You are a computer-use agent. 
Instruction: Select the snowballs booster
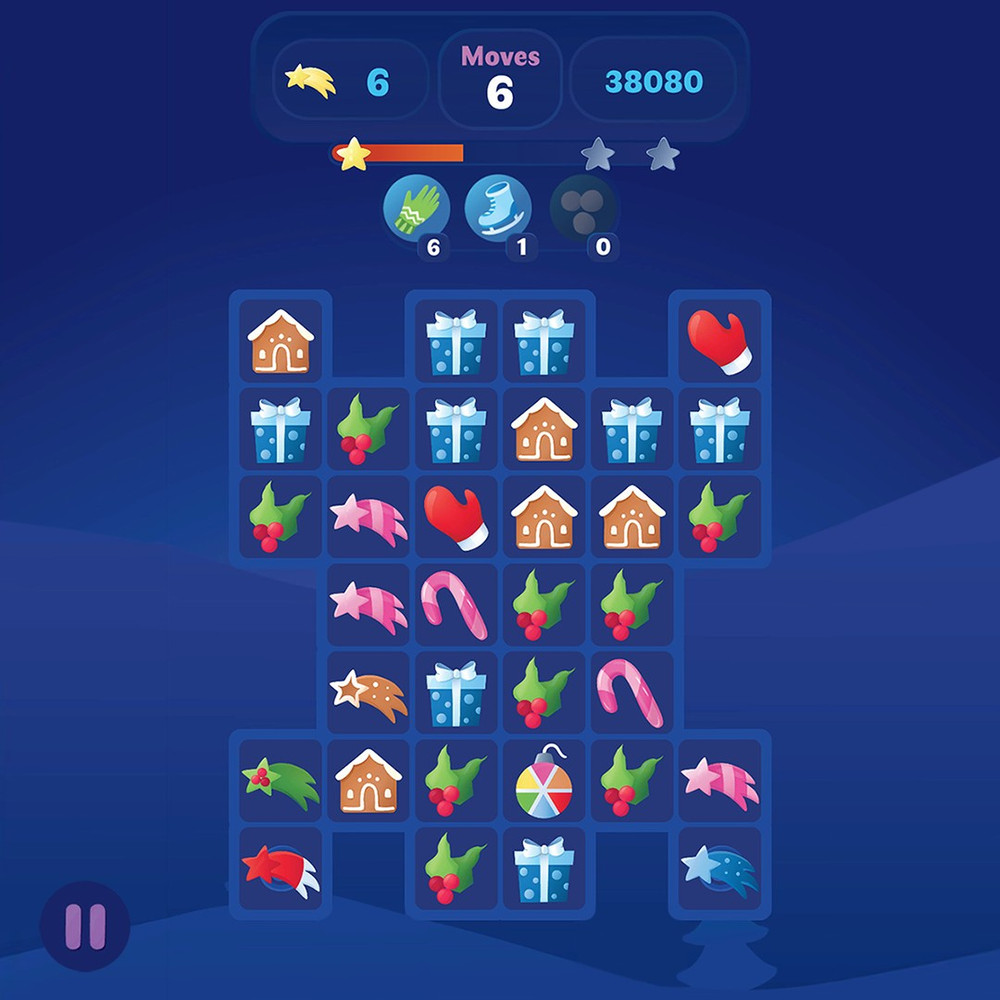point(583,208)
